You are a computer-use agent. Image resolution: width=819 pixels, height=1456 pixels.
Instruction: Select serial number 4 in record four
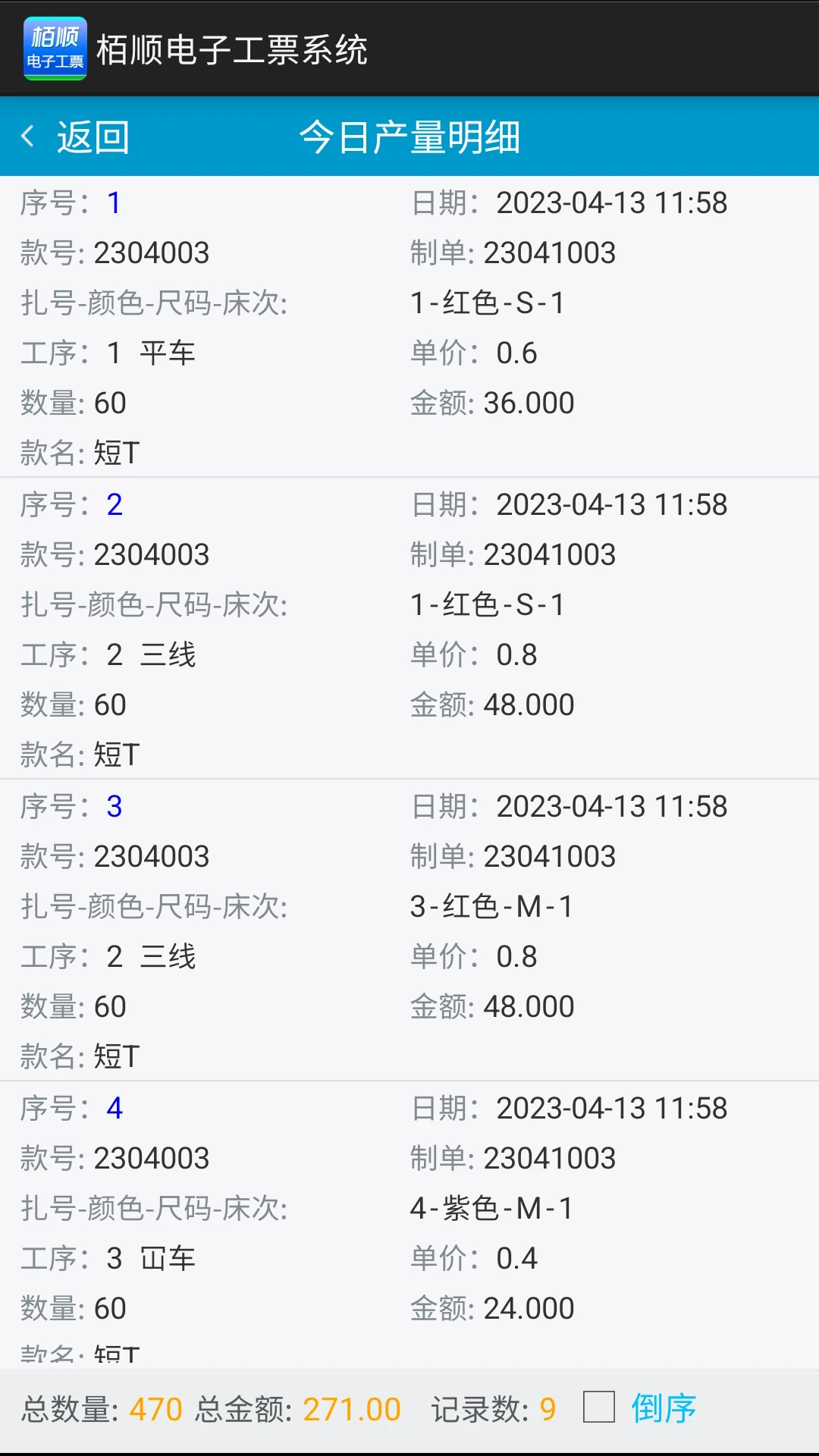tap(114, 1108)
